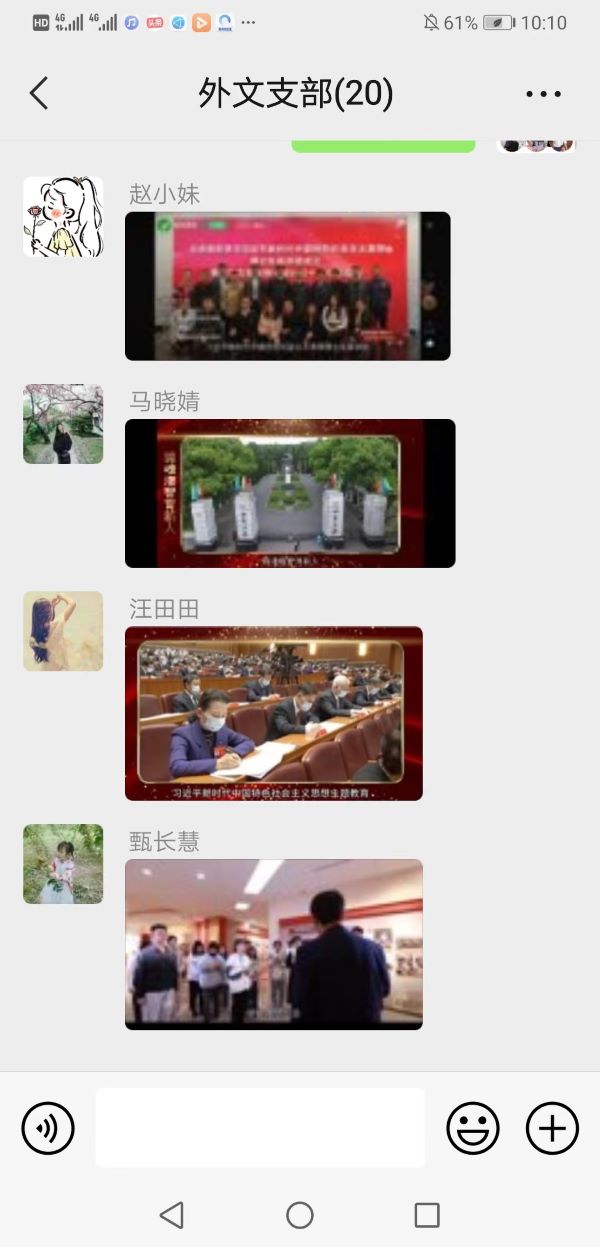This screenshot has width=600, height=1247.
Task: Open the group chat overflow menu
Action: pyautogui.click(x=543, y=94)
